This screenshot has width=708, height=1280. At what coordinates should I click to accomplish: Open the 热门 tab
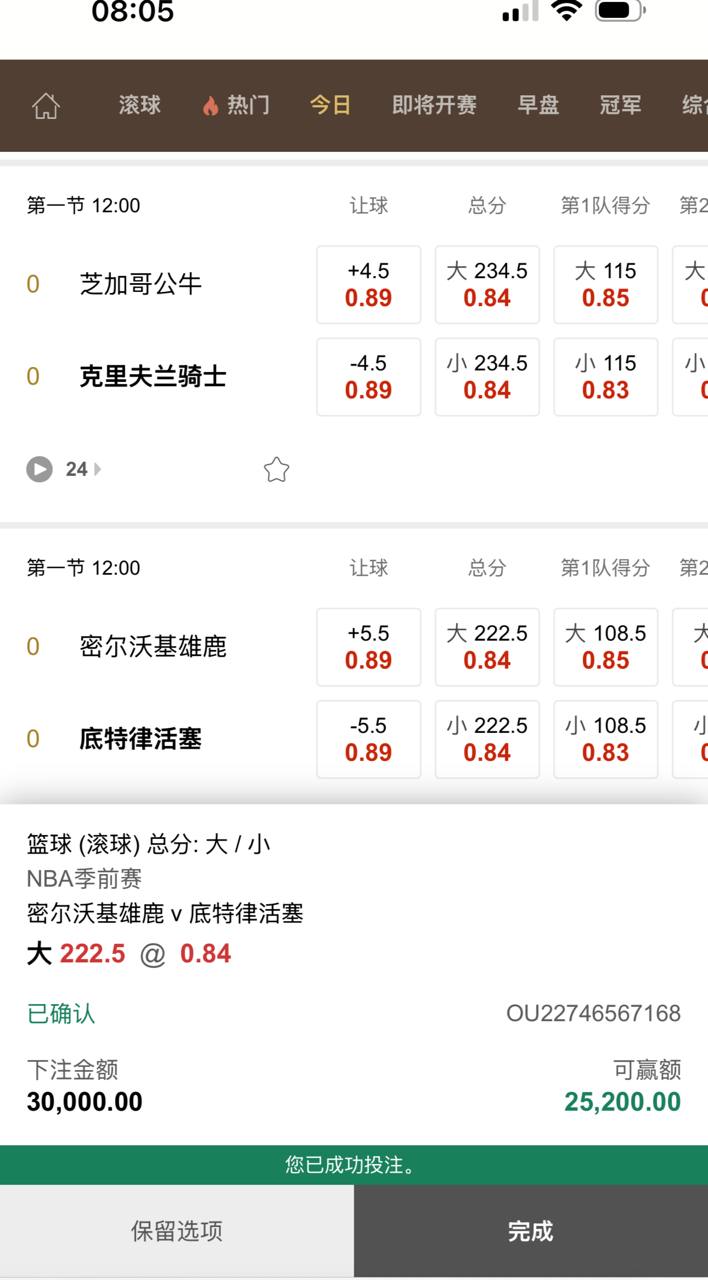coord(236,105)
